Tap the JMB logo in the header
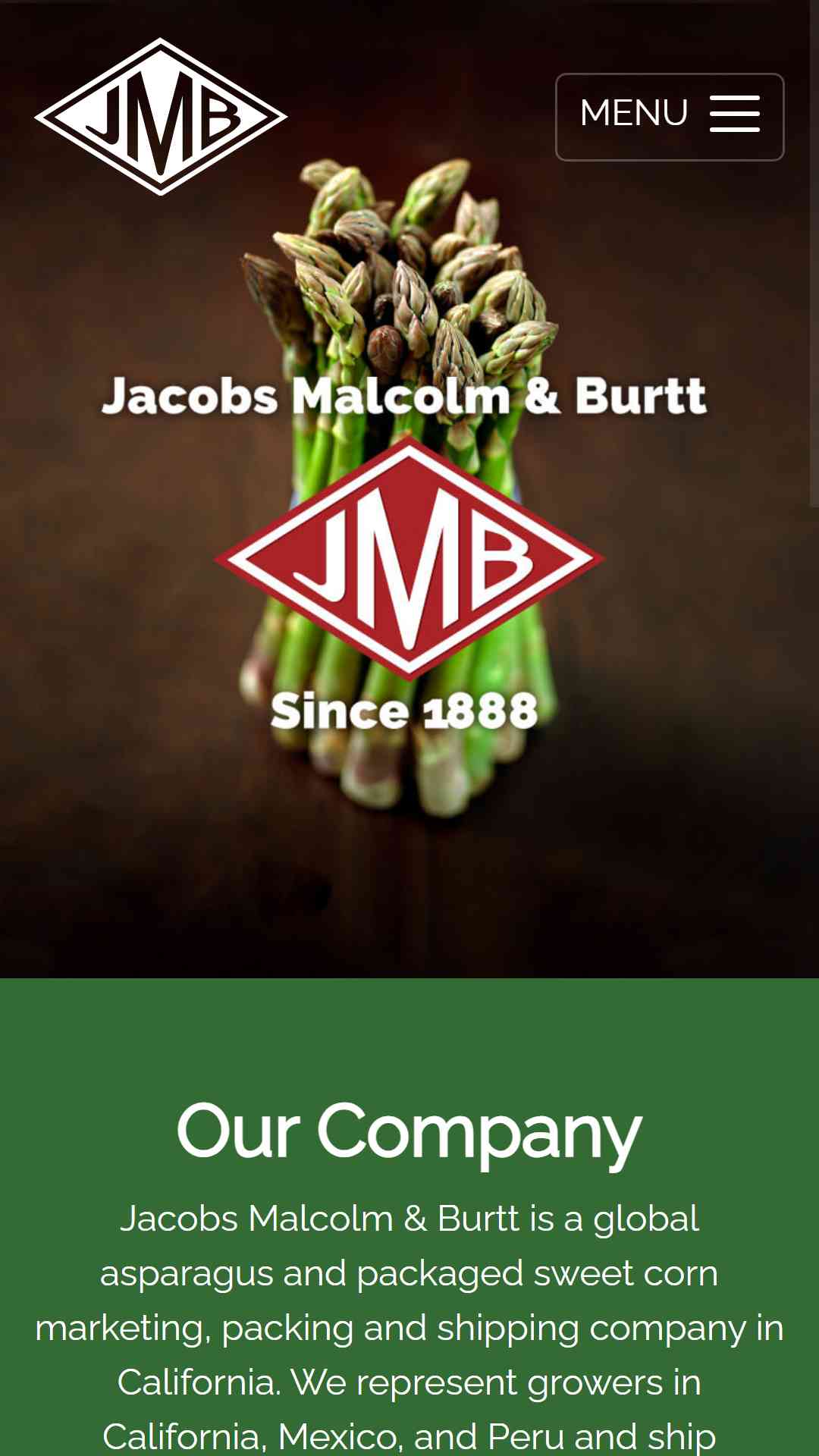 (x=161, y=117)
